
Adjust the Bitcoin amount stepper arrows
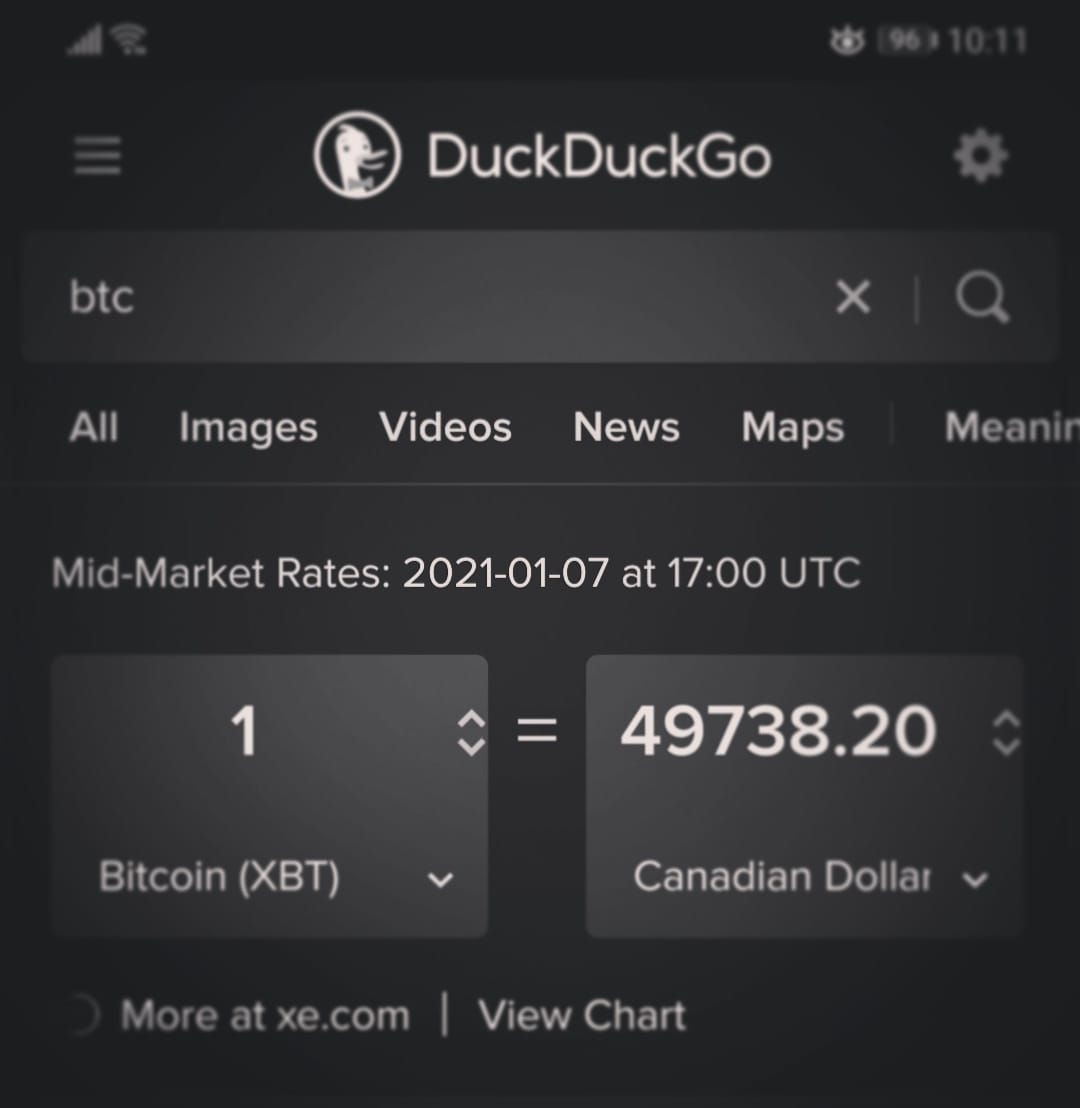point(470,732)
